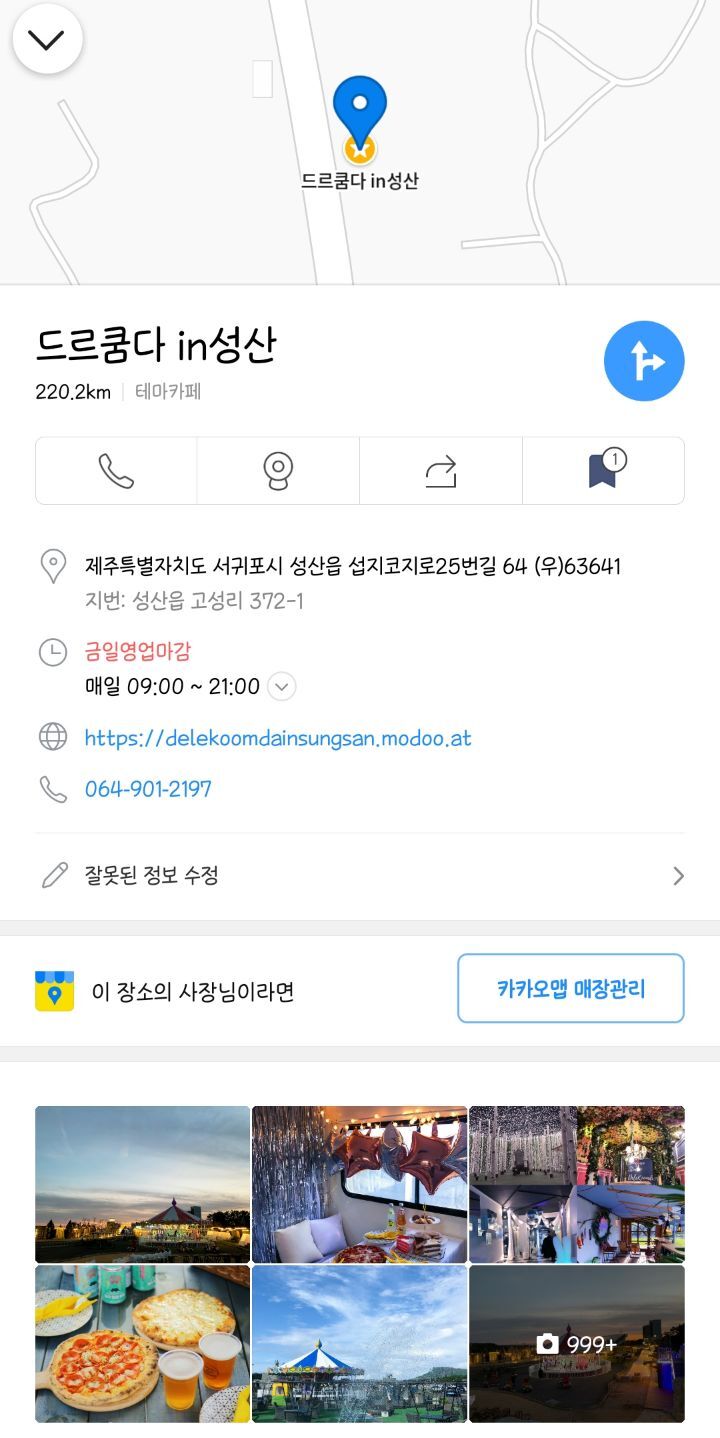This screenshot has width=720, height=1438.
Task: Dial the number 064-901-2197
Action: (148, 789)
